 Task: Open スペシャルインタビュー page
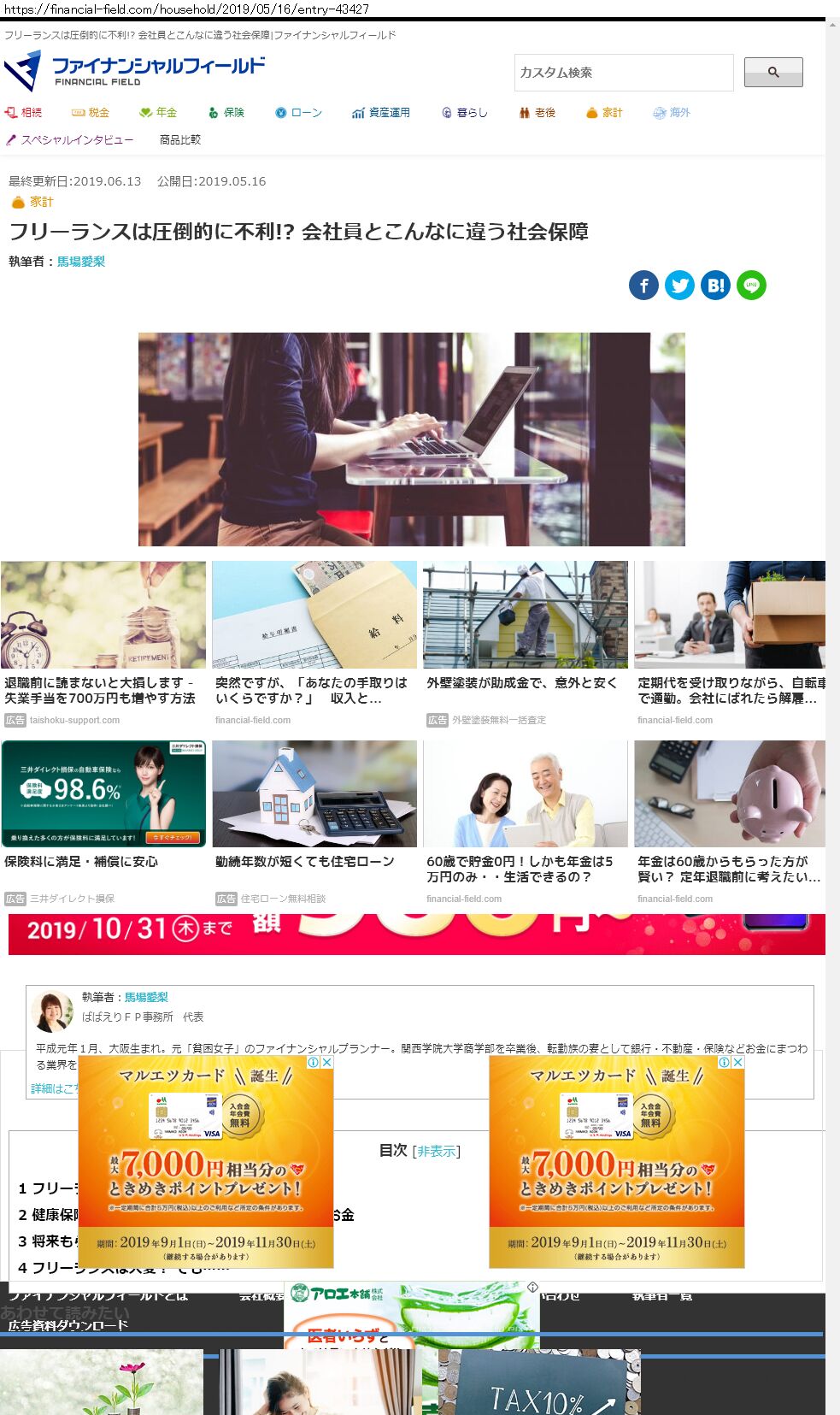70,139
